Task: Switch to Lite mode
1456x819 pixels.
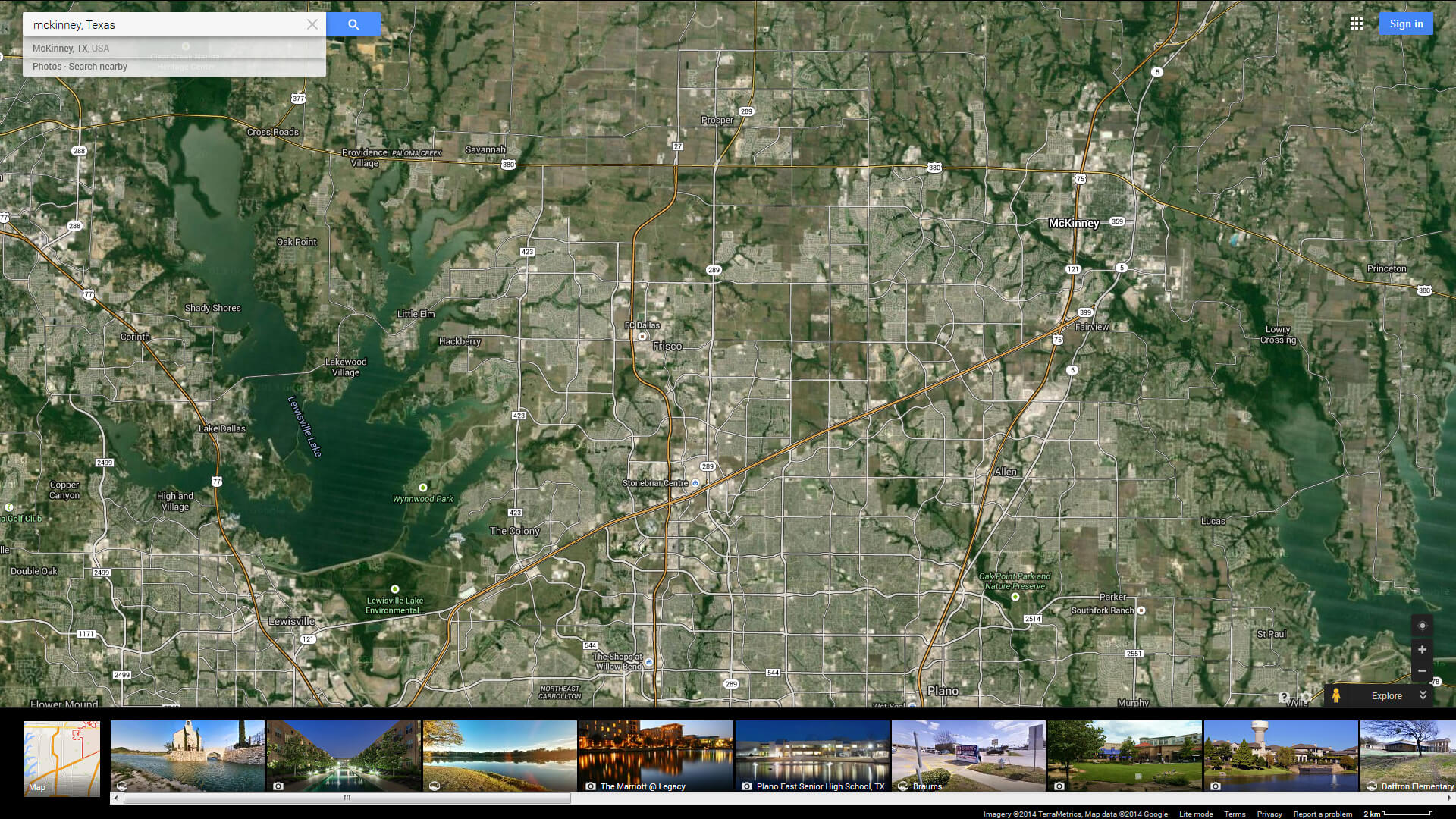Action: 1195,814
